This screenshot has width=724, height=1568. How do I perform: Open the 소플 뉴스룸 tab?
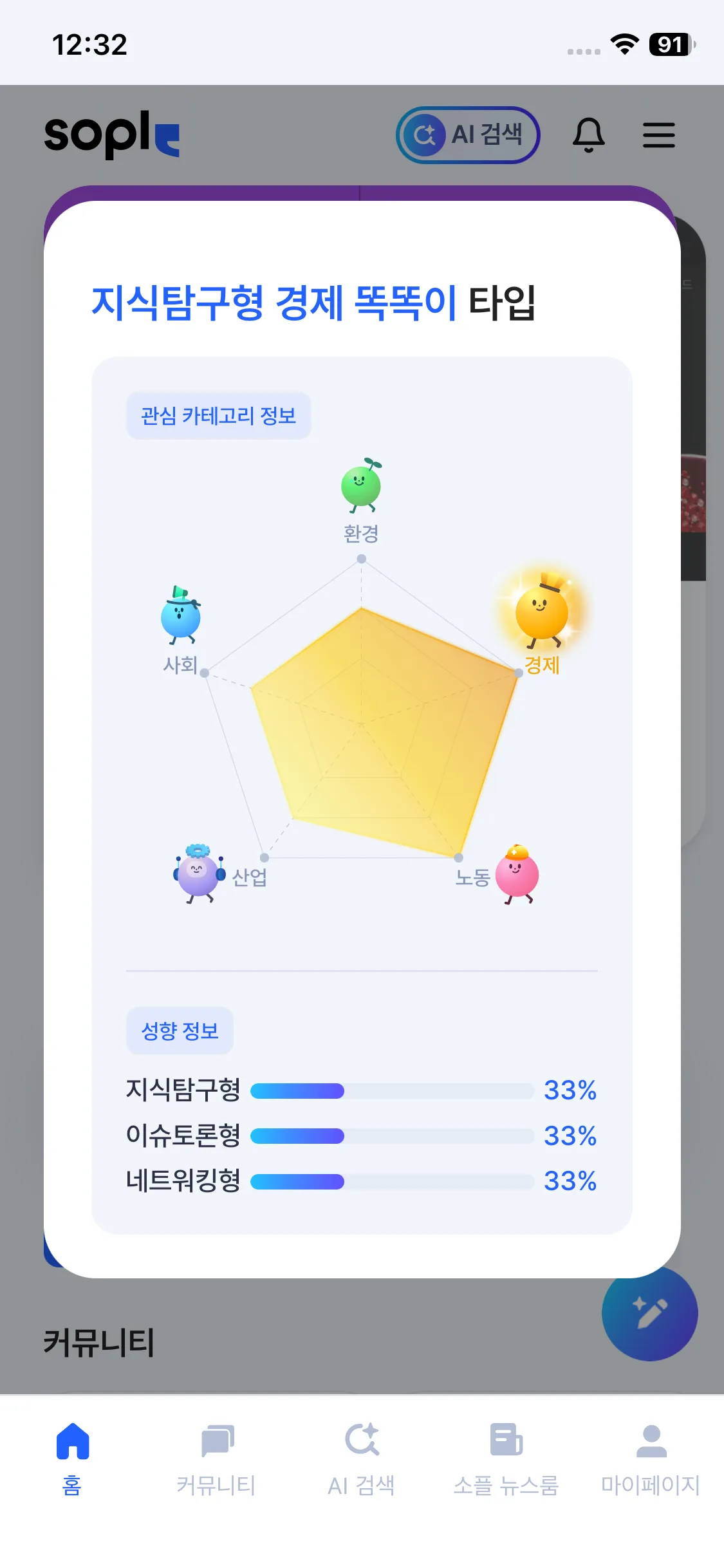click(506, 1458)
